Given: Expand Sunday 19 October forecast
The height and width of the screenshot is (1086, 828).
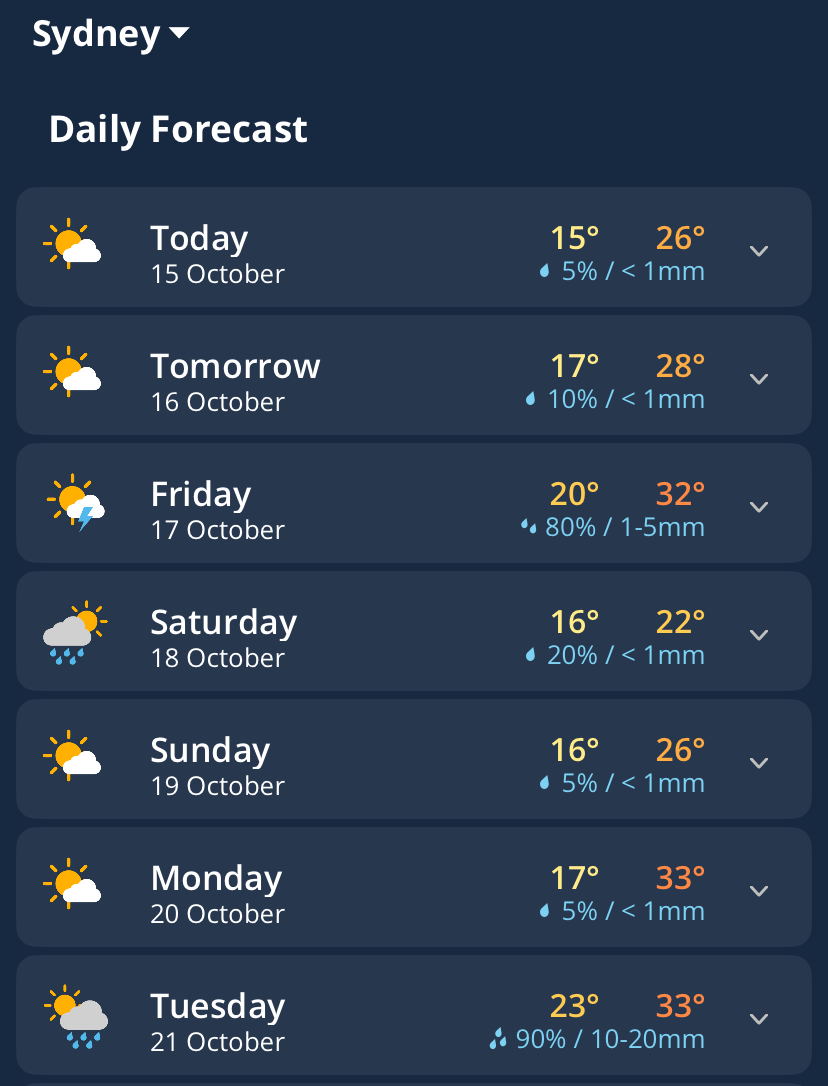Looking at the screenshot, I should 759,762.
